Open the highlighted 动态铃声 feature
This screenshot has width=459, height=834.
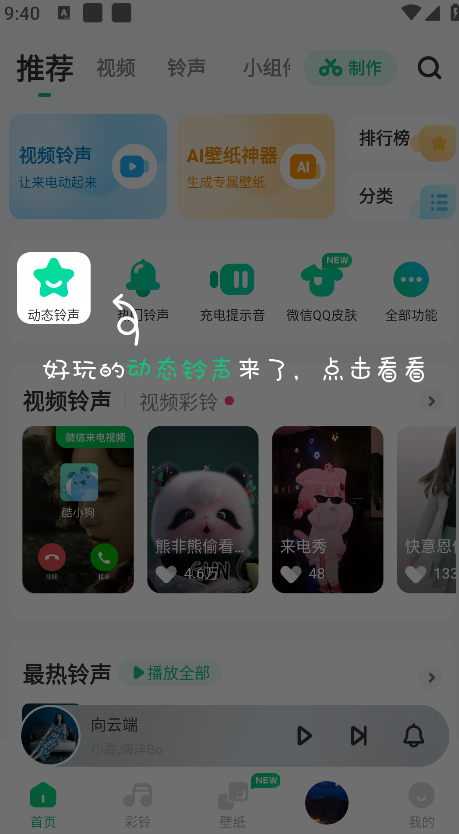[54, 288]
